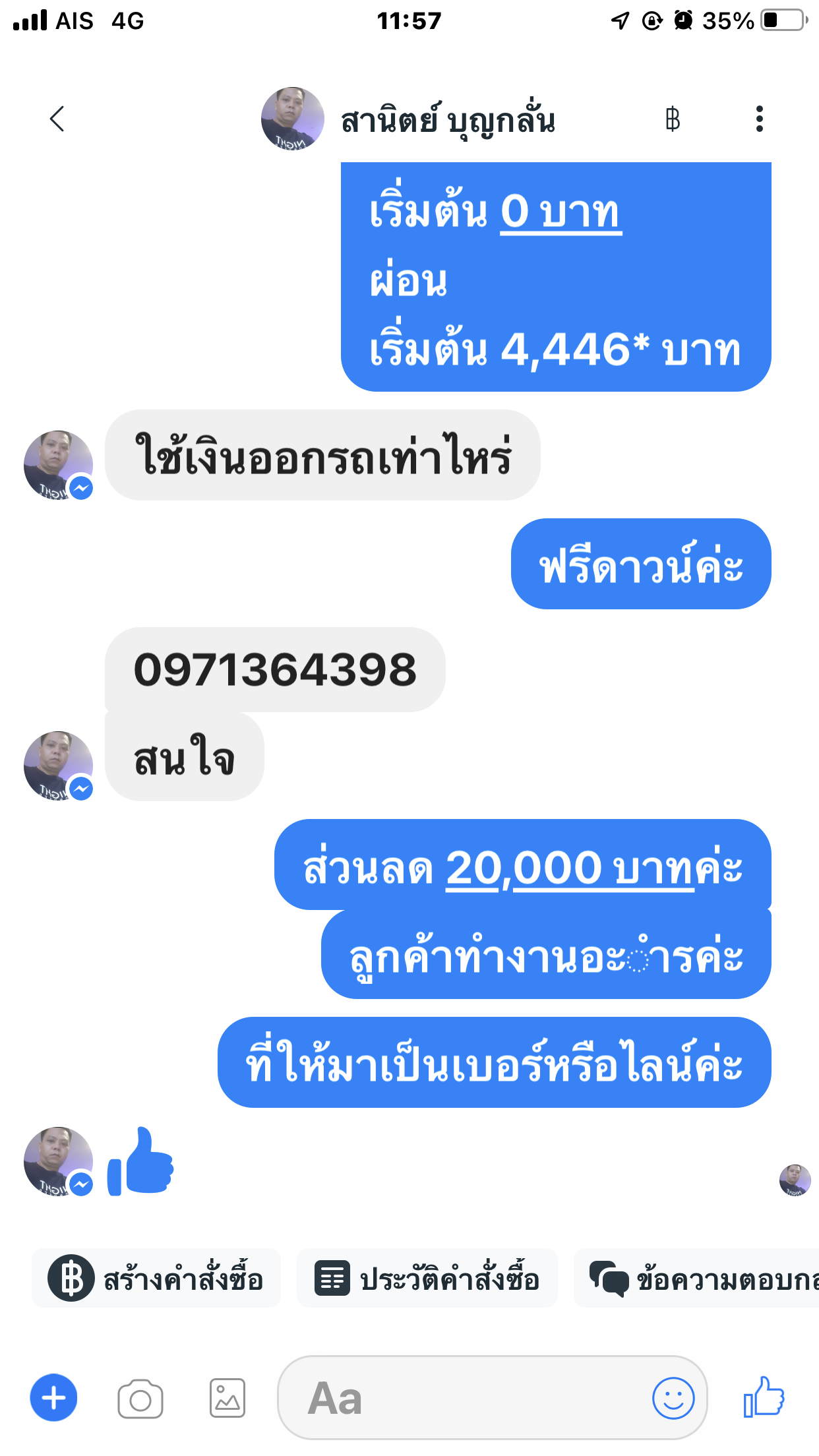Open the three-dot overflow menu
Screen dimensions: 819x1456
coord(759,119)
